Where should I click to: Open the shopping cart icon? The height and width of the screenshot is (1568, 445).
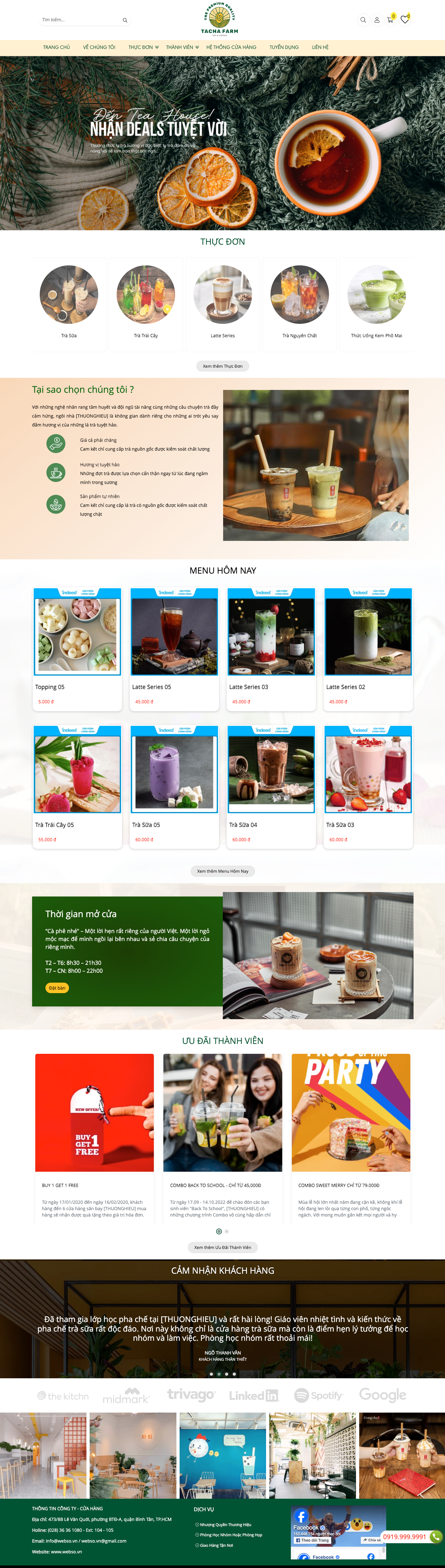390,20
